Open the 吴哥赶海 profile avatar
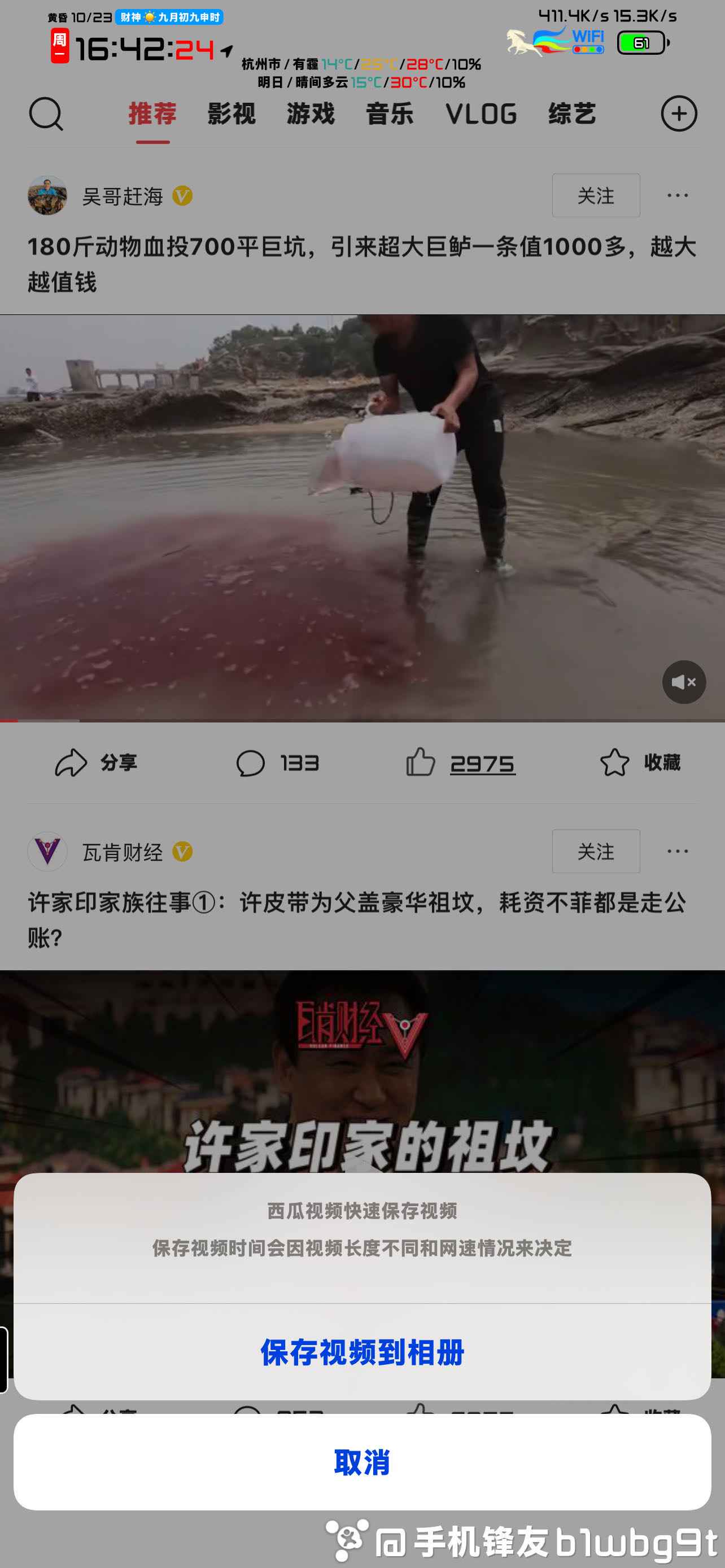Screen dimensions: 725x1568 47,195
